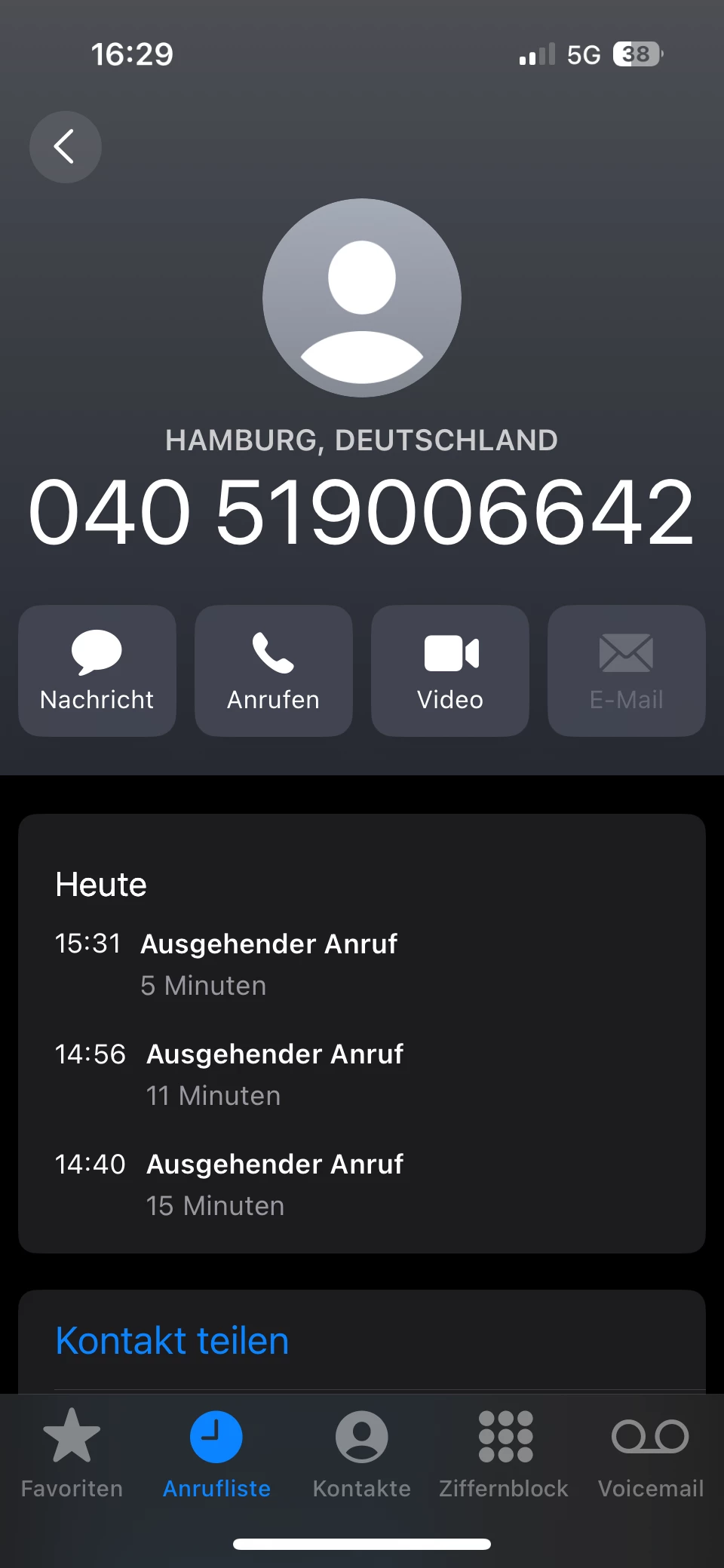Switch to Voicemail
The height and width of the screenshot is (1568, 724).
click(x=650, y=1453)
